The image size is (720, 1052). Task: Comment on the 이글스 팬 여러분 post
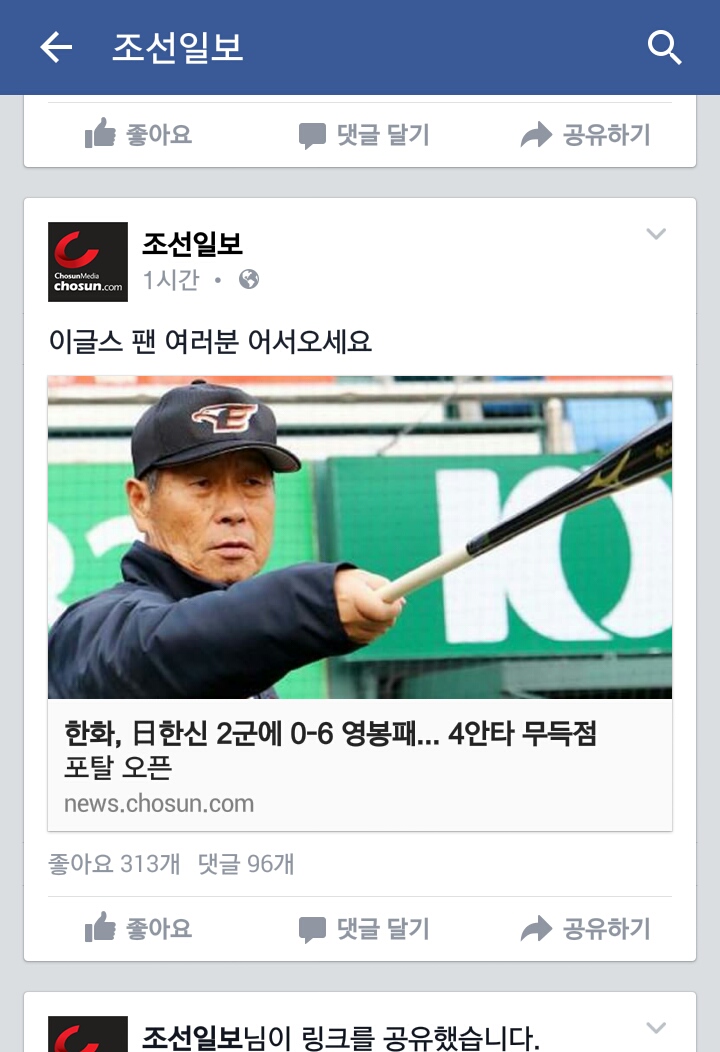pyautogui.click(x=364, y=929)
